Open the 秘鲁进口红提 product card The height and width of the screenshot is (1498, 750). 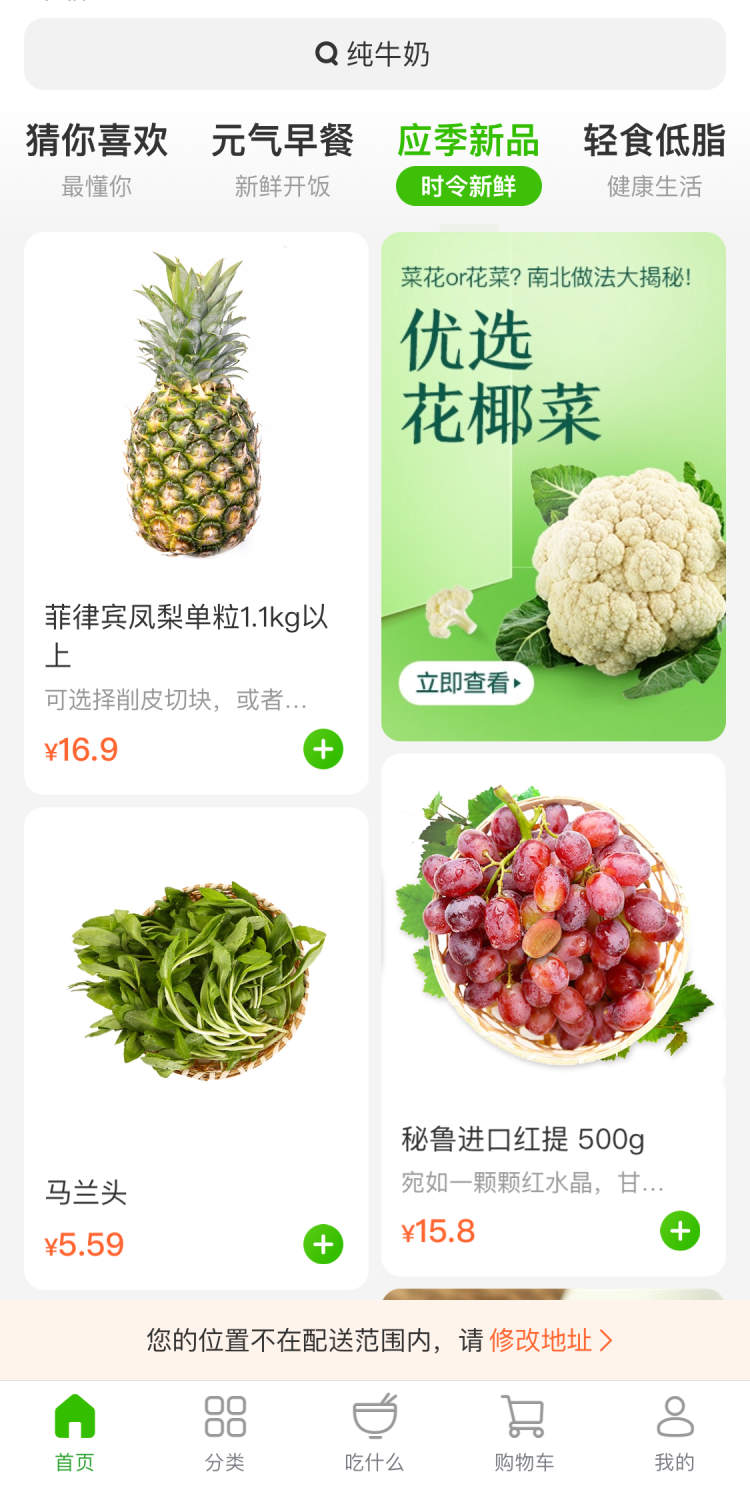(553, 960)
